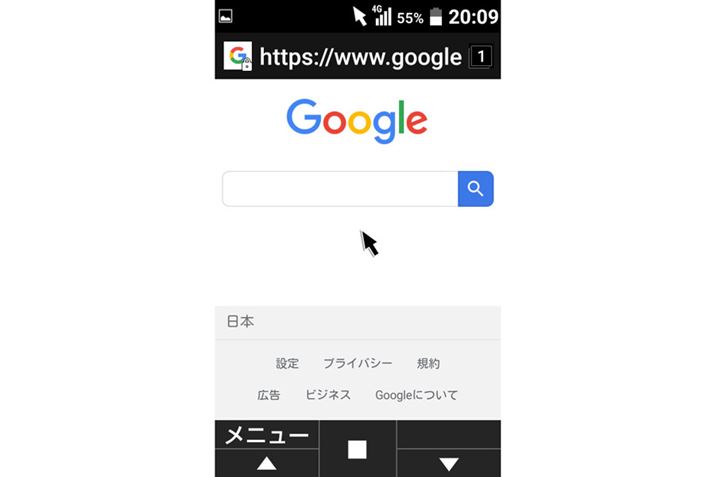Open the 広告 link
715x477 pixels.
pyautogui.click(x=269, y=395)
